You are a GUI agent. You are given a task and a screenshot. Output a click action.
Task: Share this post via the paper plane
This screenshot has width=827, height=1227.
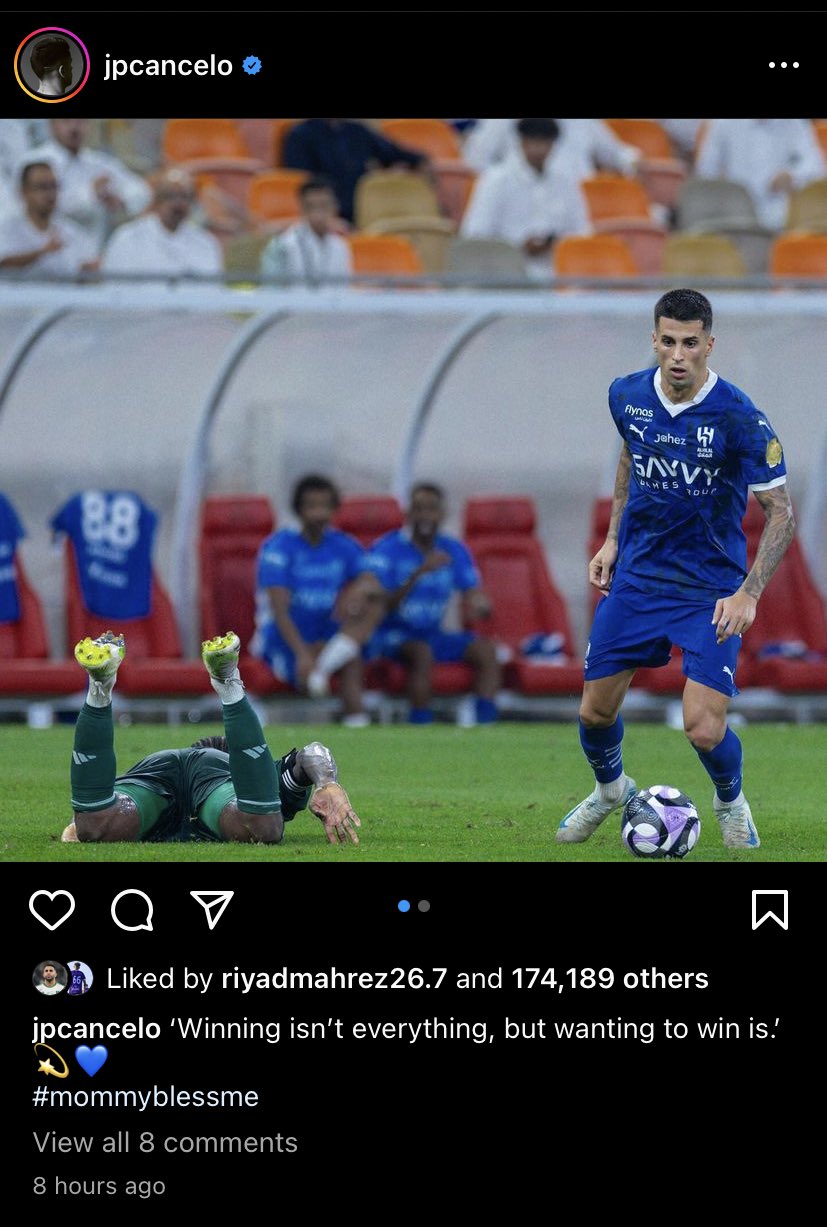tap(212, 909)
